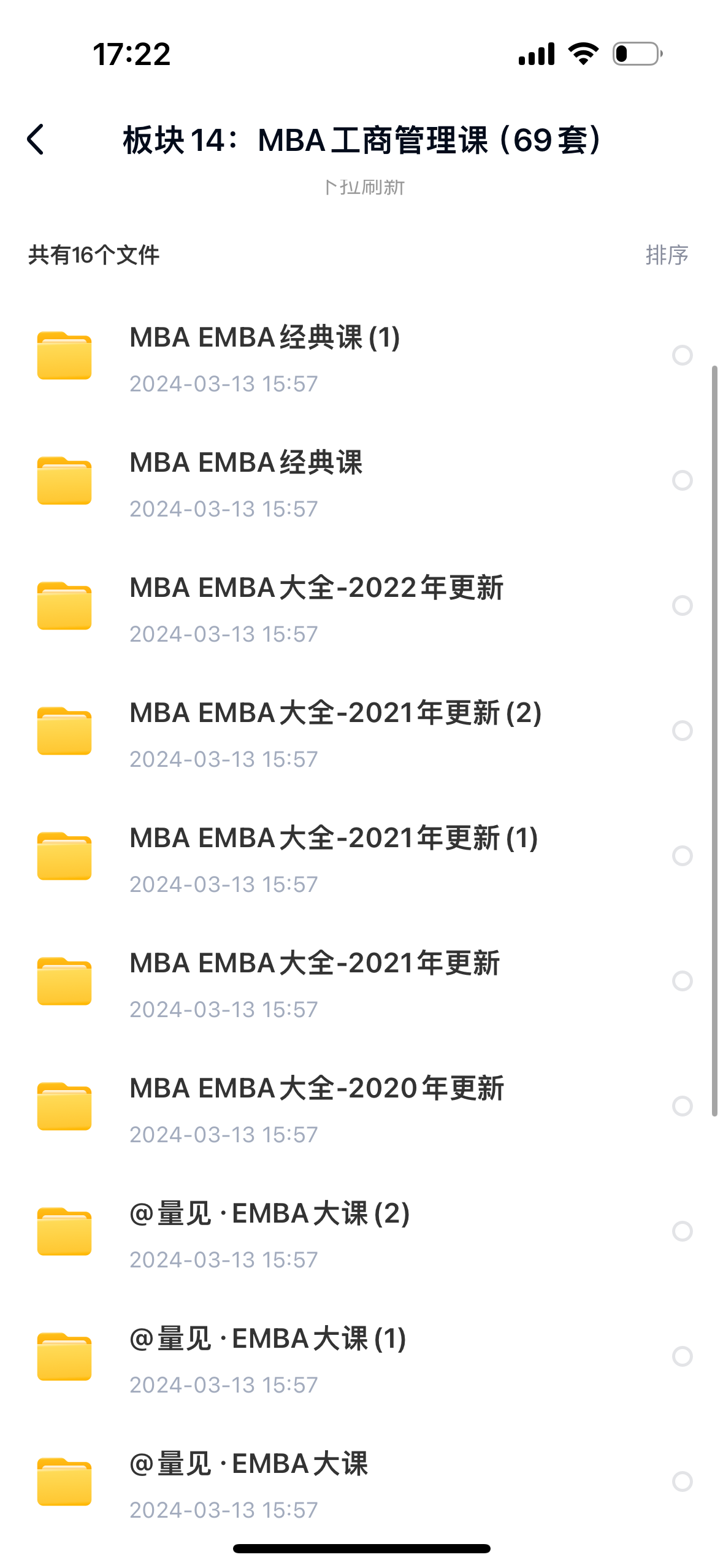Open the MBA EMBA大全-2021年更新 folder without number

pyautogui.click(x=315, y=964)
